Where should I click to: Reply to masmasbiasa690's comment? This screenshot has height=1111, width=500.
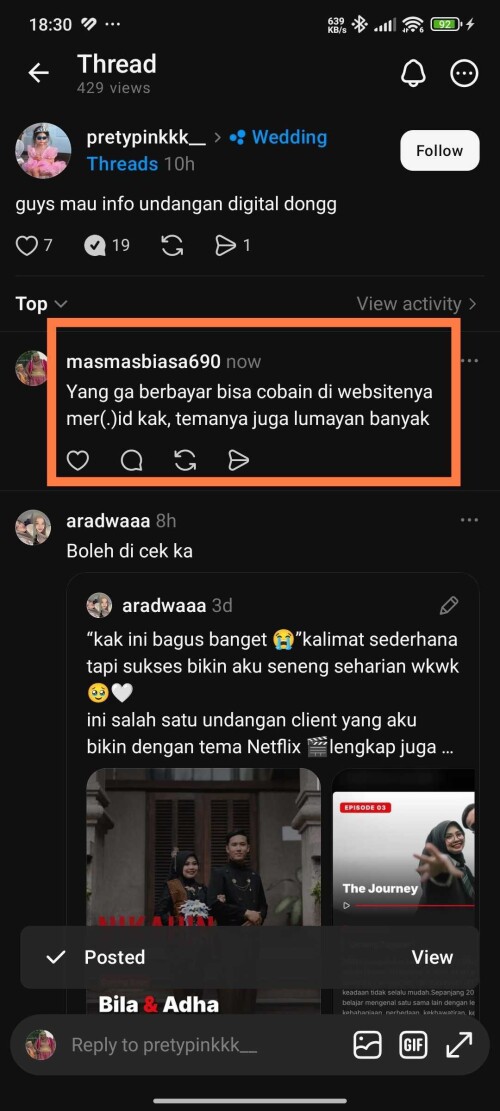click(132, 461)
